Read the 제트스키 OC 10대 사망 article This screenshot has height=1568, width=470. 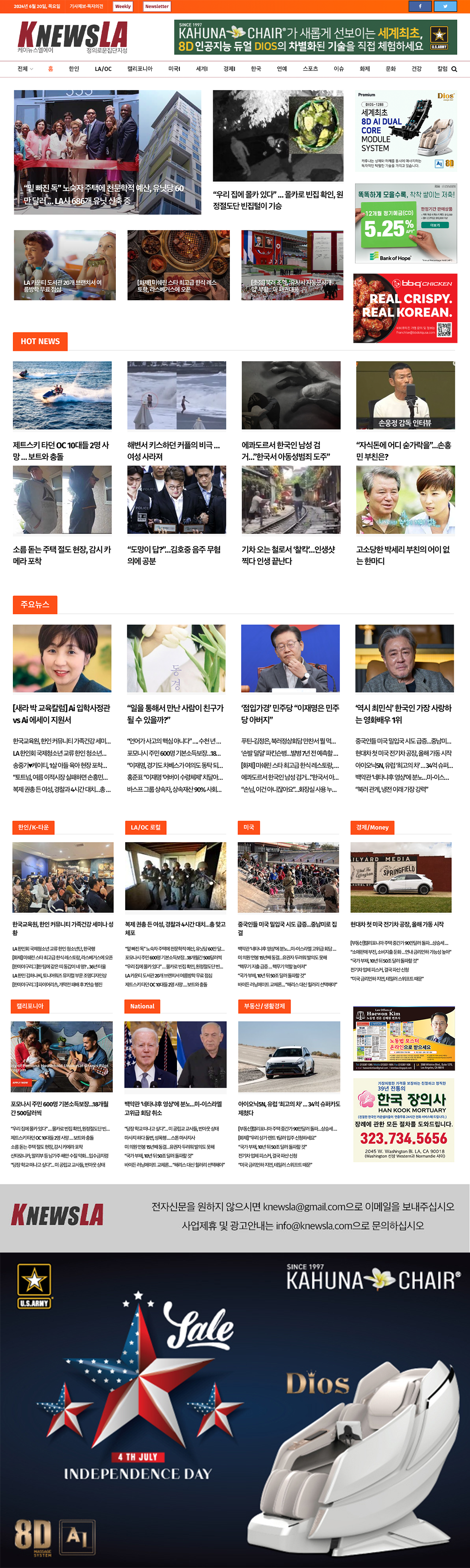pyautogui.click(x=61, y=451)
